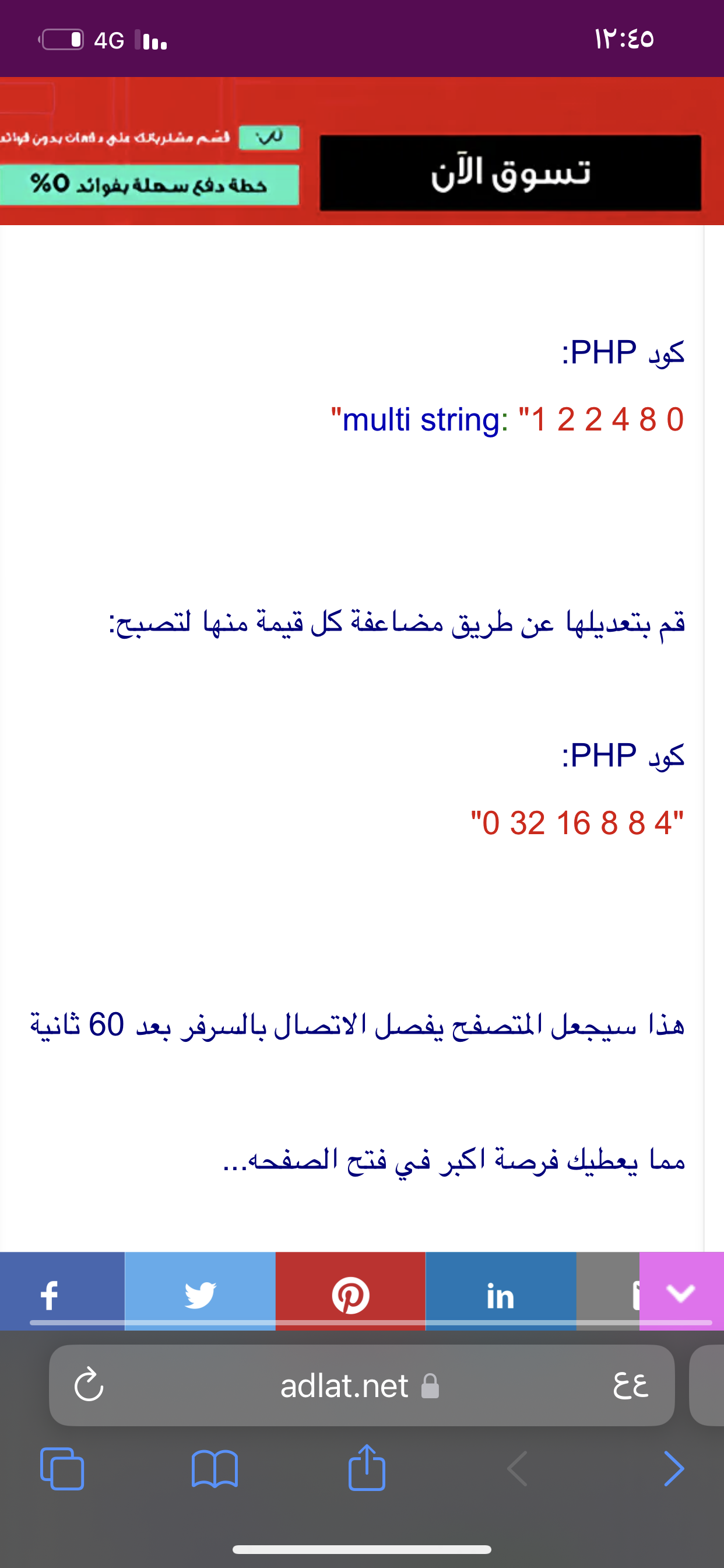Share the page on LinkedIn
Screen dimensions: 724x1568
point(501,1291)
